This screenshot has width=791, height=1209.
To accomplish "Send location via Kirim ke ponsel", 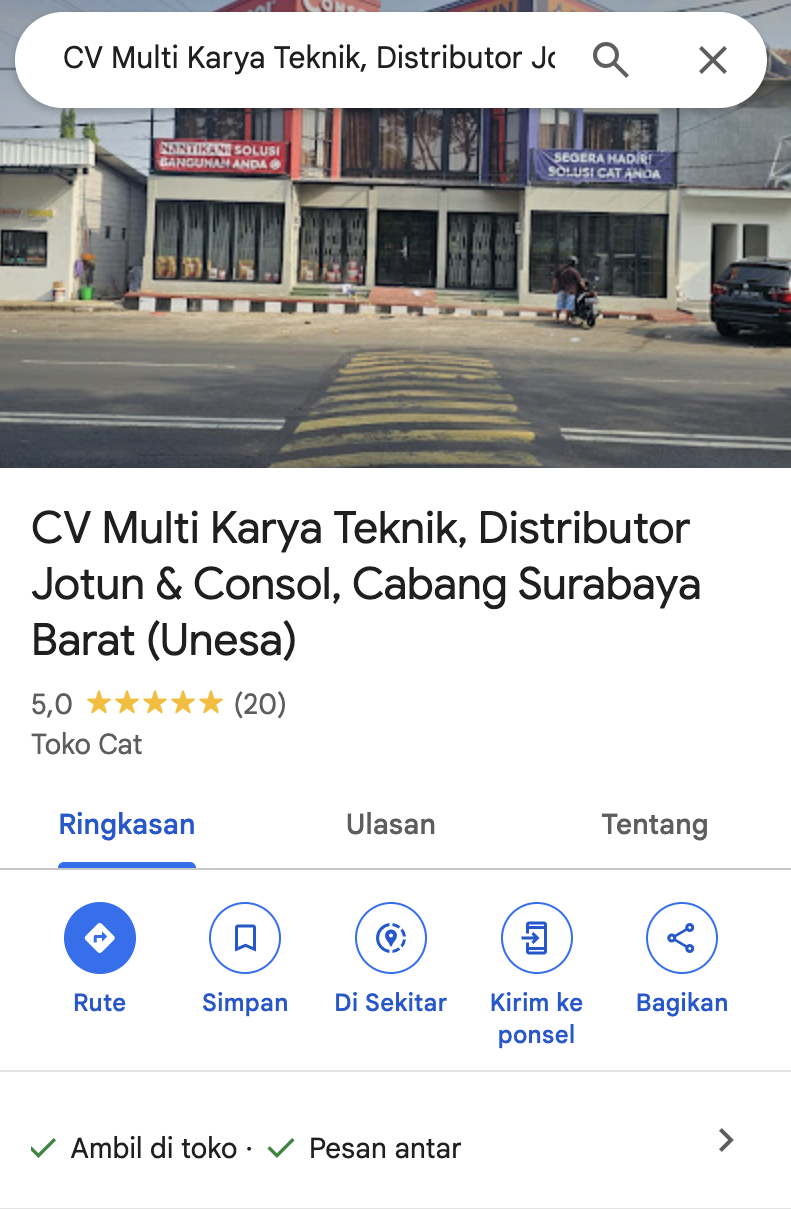I will pyautogui.click(x=536, y=938).
